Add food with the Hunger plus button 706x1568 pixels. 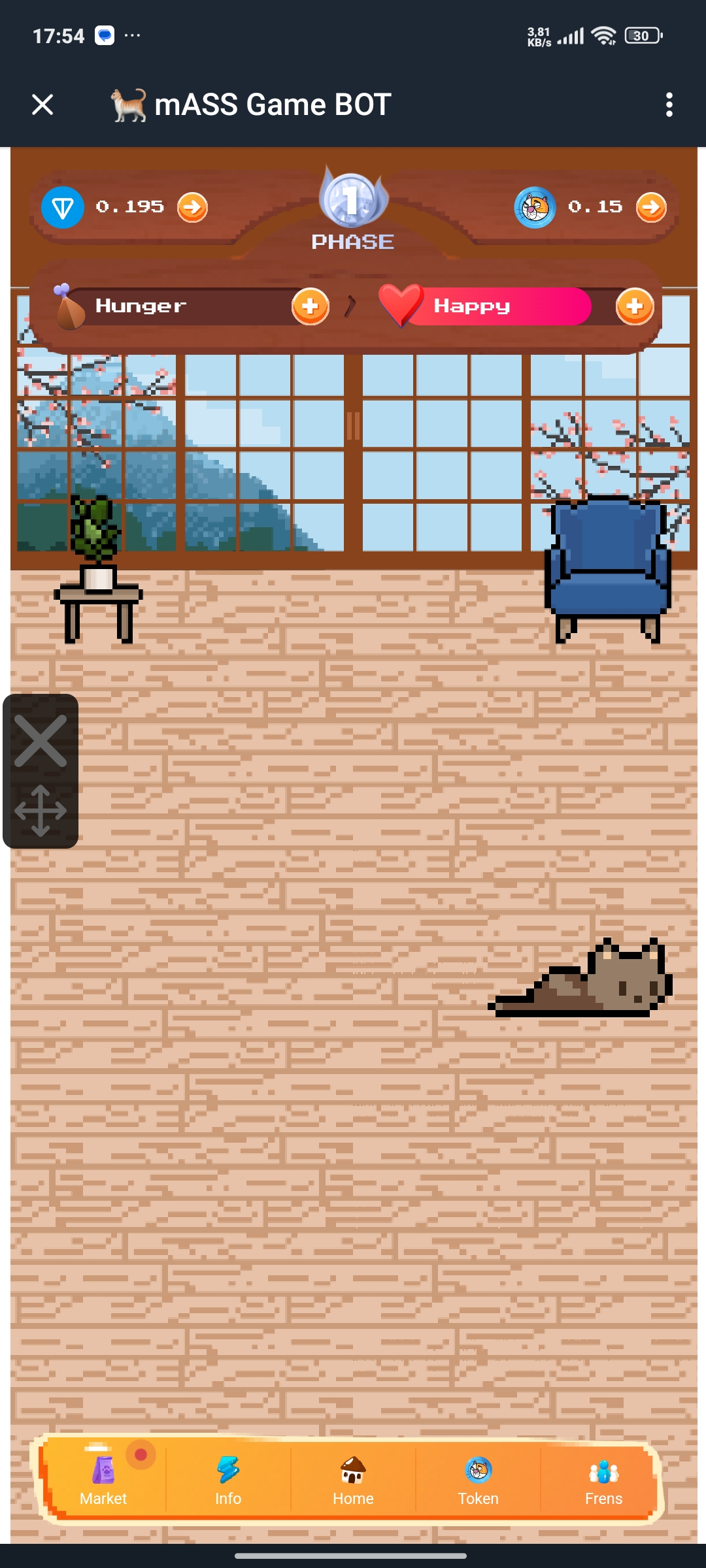(x=310, y=306)
